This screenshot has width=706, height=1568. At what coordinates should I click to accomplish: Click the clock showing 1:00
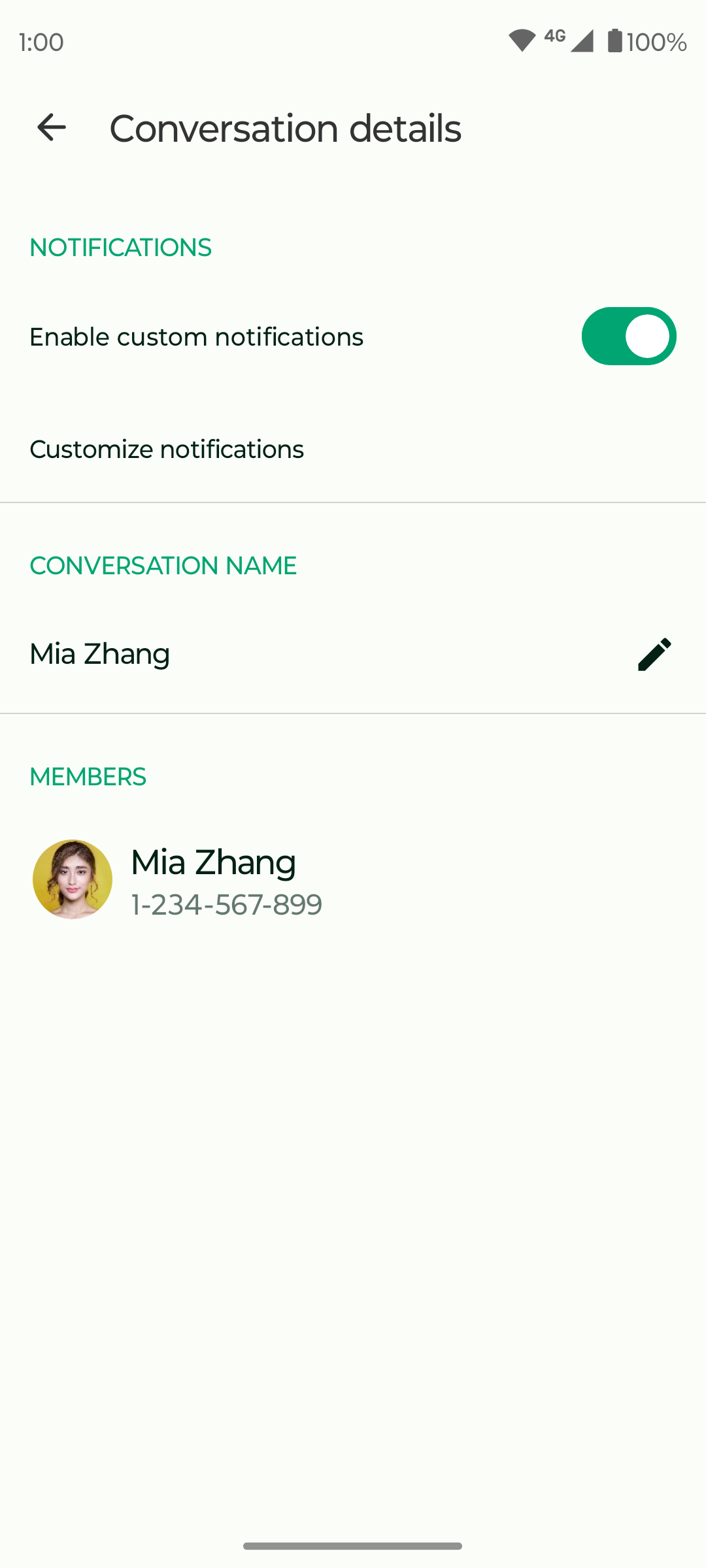point(41,42)
